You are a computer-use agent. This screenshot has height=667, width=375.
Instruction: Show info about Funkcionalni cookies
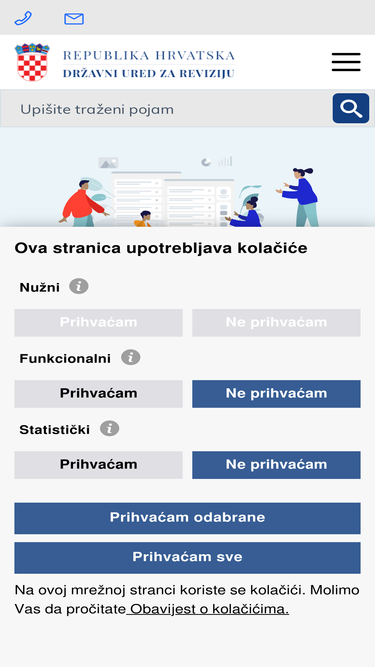(131, 357)
